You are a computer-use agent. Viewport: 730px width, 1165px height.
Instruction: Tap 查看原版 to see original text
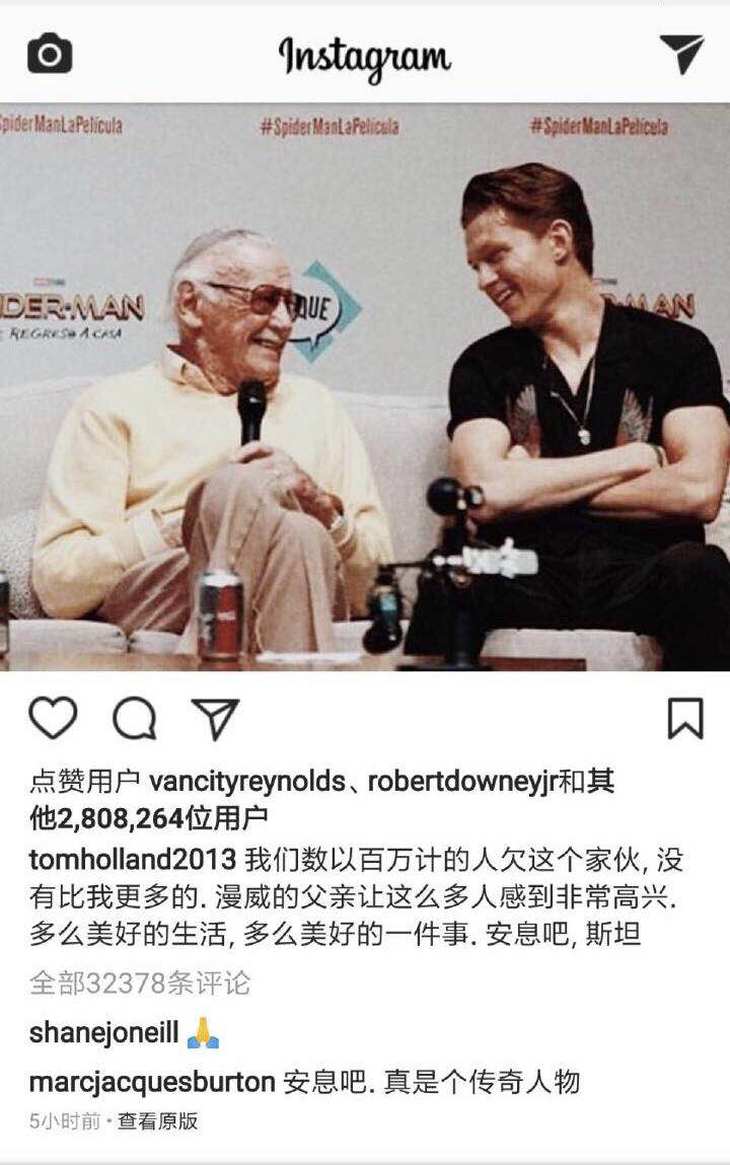tap(157, 1121)
